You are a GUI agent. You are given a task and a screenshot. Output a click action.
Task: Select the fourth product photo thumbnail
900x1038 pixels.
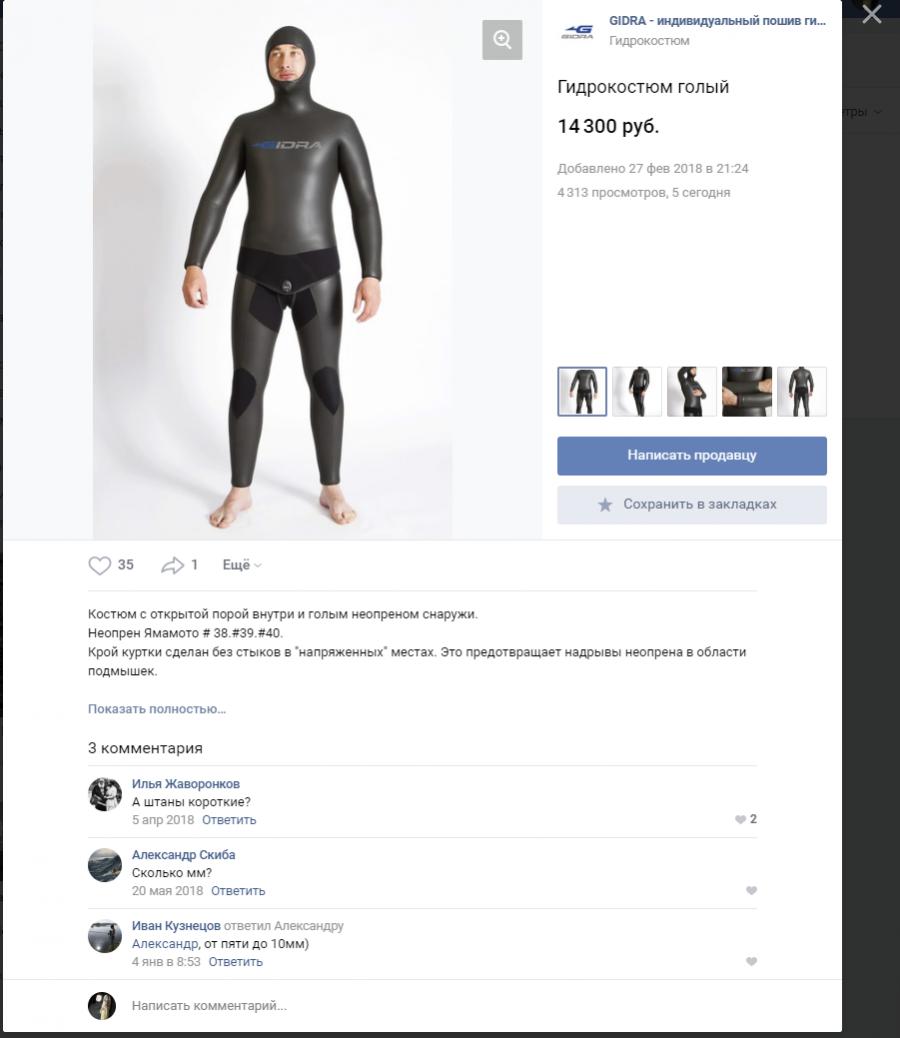coord(747,391)
